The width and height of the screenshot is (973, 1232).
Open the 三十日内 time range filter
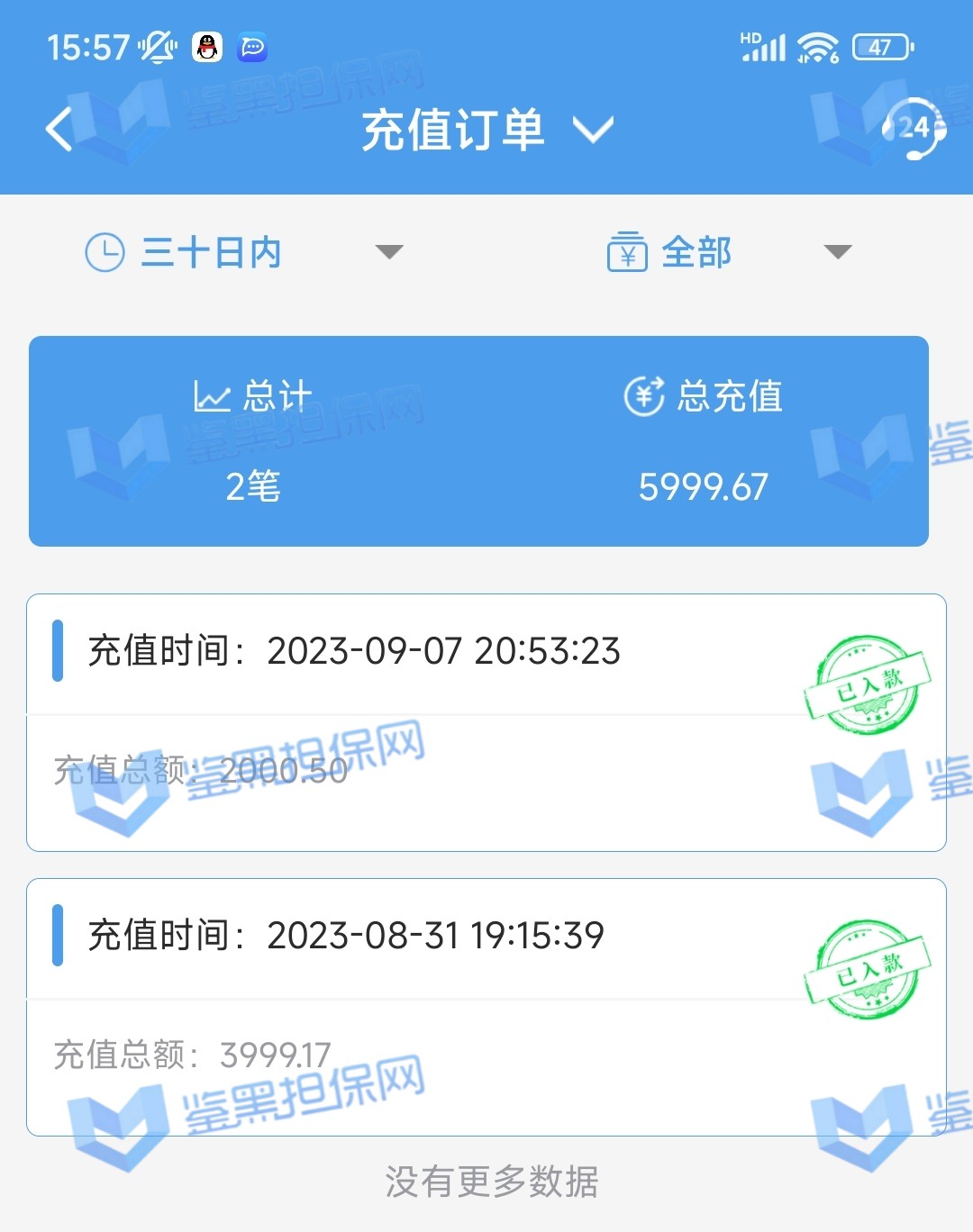(x=243, y=252)
